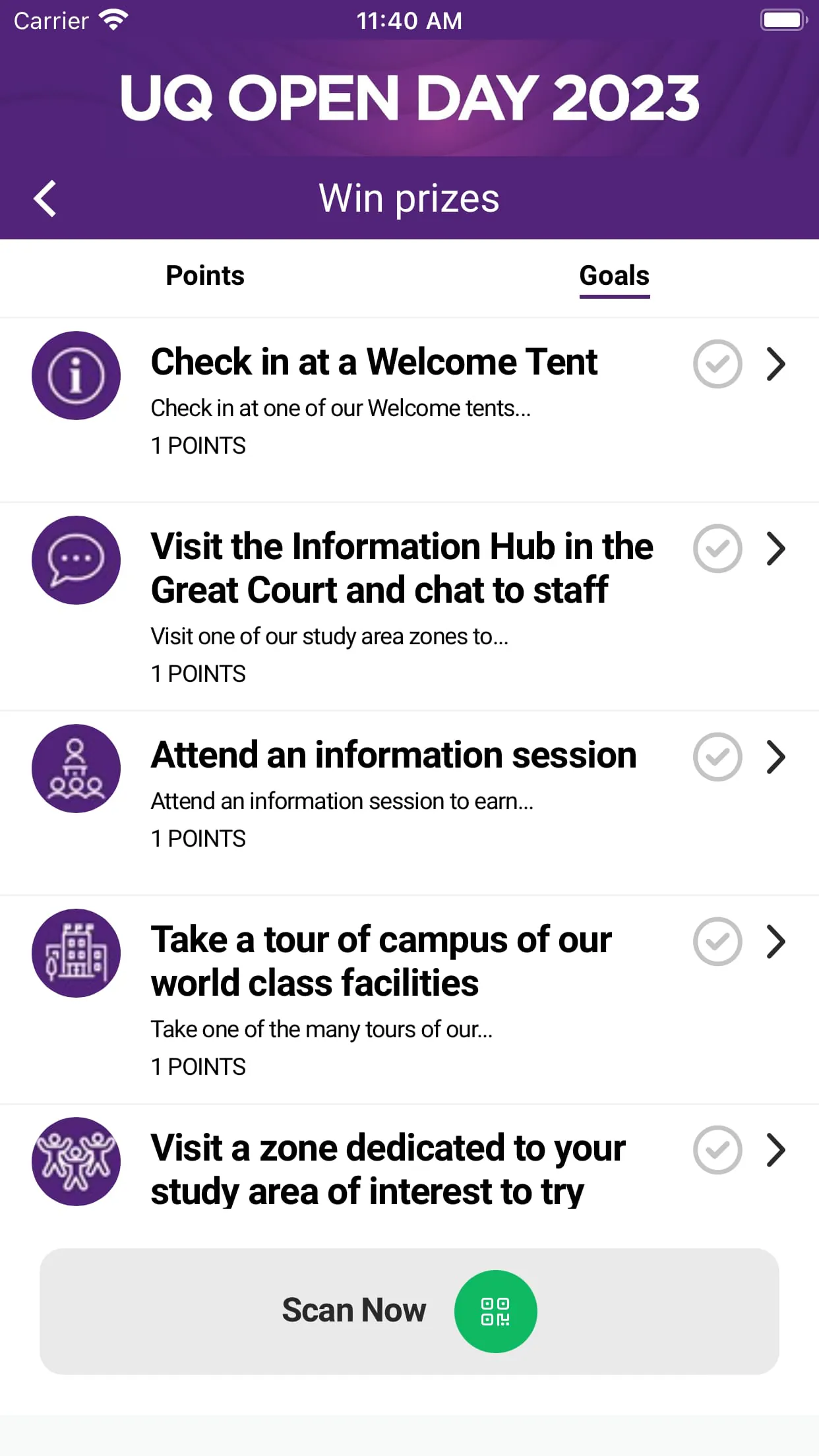819x1456 pixels.
Task: Open details for the Information Hub goal
Action: (x=775, y=548)
